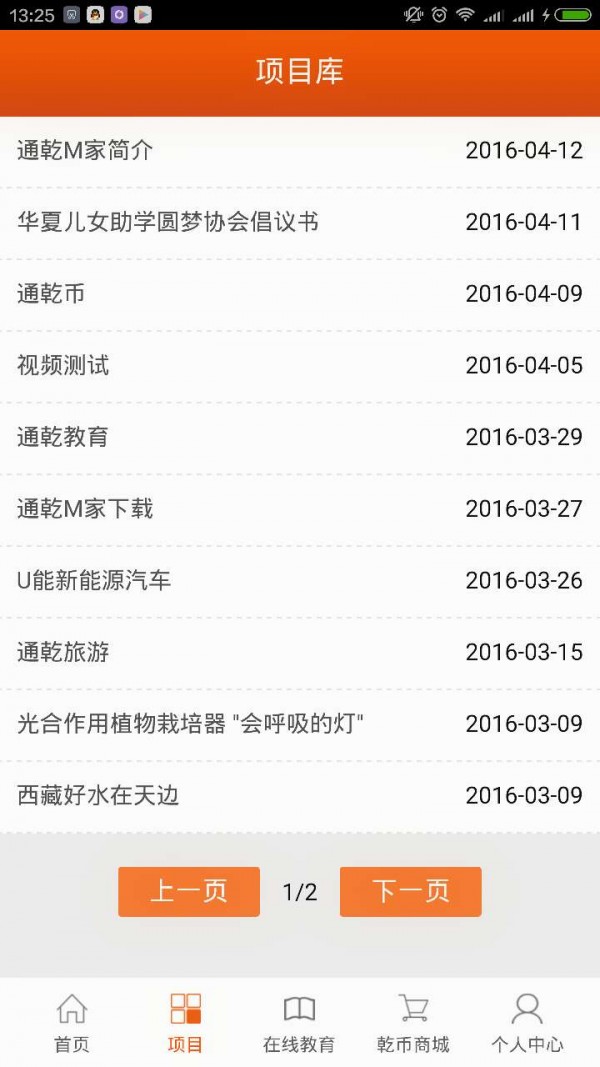This screenshot has width=600, height=1067.
Task: Select the 通乾币 item
Action: 51,294
